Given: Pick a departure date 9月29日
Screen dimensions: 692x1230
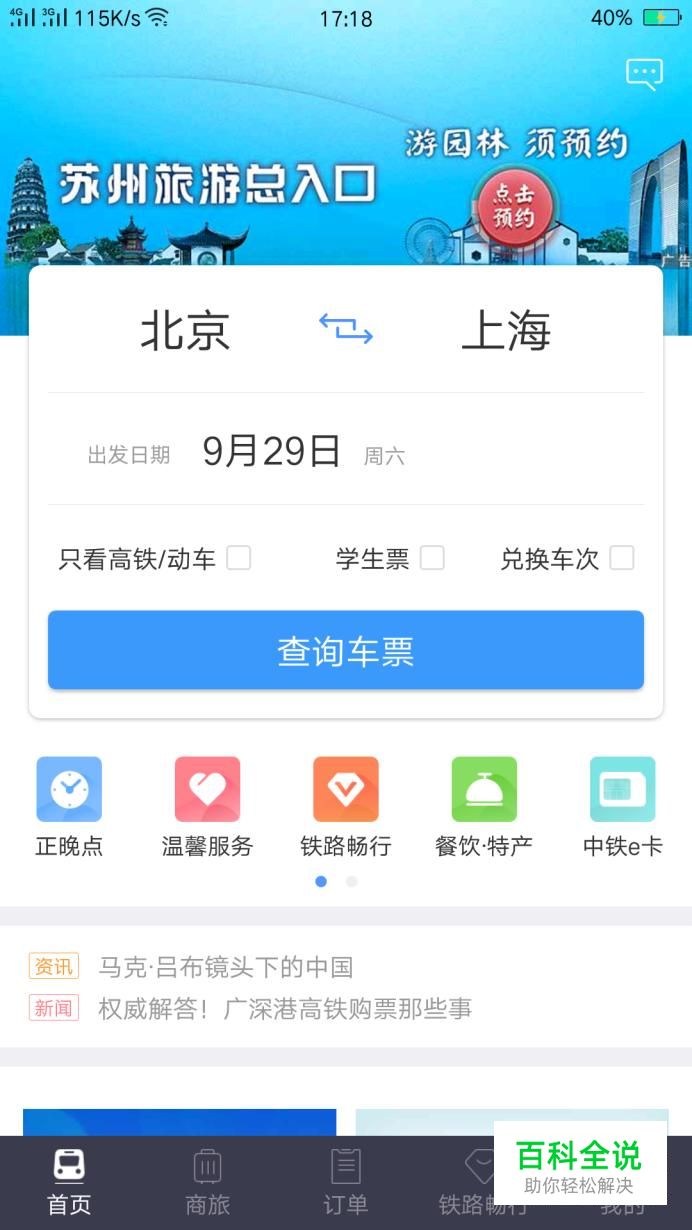Looking at the screenshot, I should [x=271, y=452].
